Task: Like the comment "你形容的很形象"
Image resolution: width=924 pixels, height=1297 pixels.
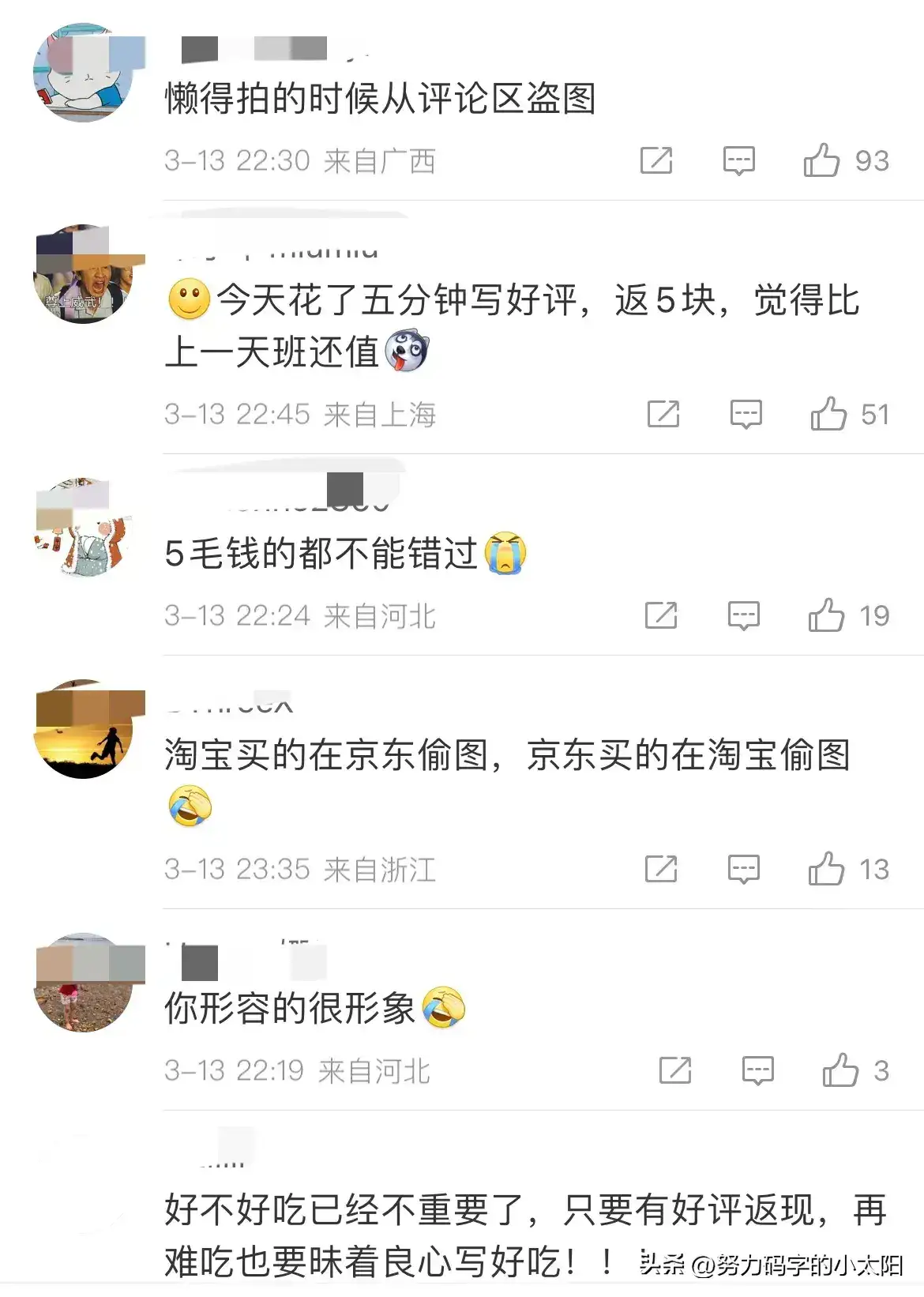Action: pos(839,1070)
